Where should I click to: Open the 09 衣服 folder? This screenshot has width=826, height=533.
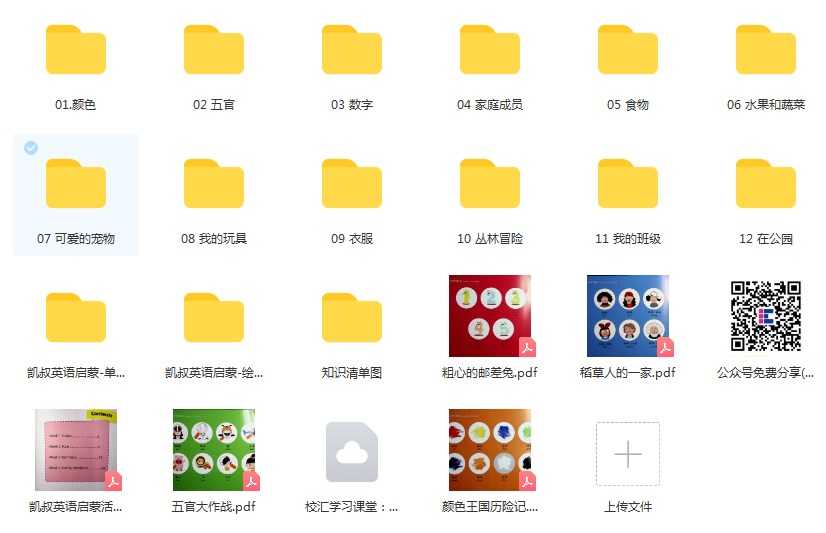(x=352, y=185)
